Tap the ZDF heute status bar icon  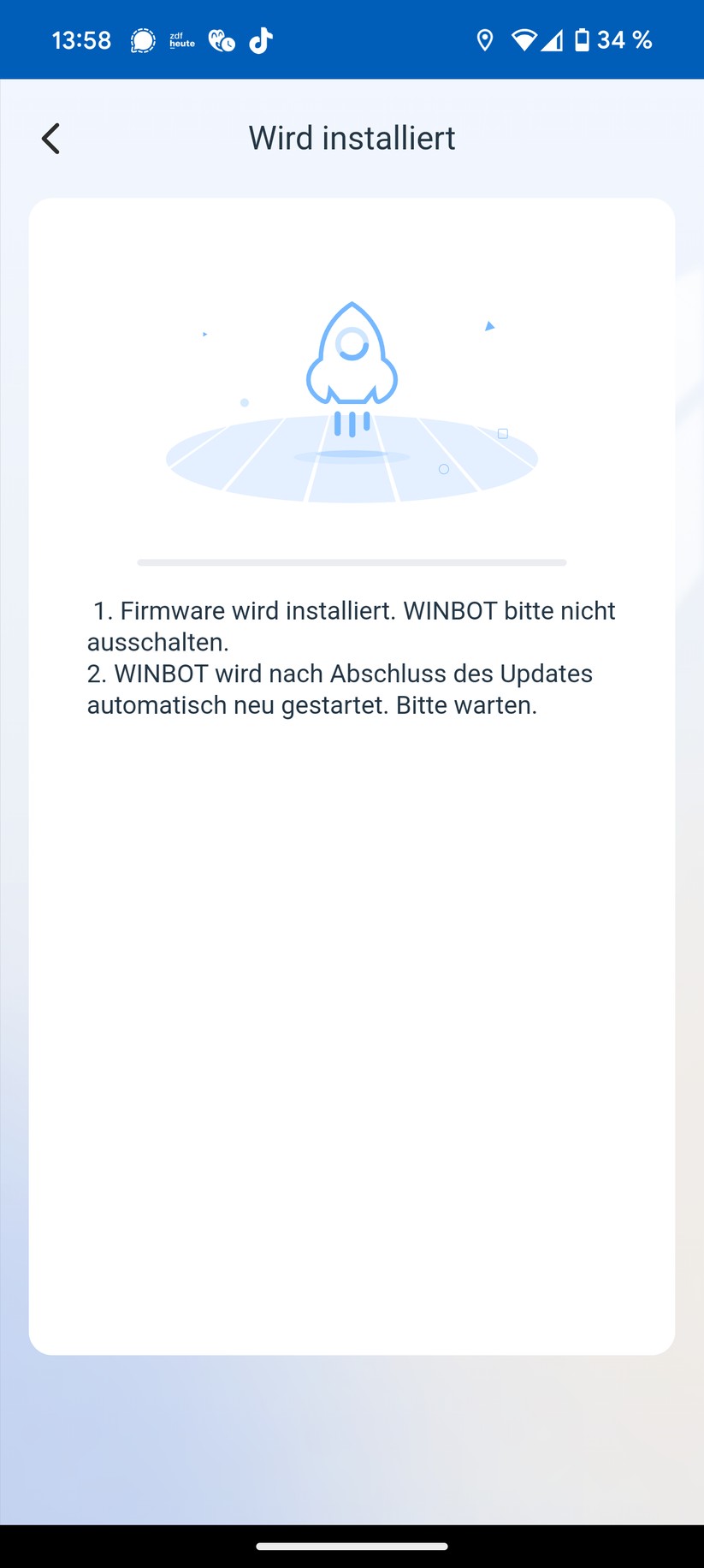pyautogui.click(x=180, y=39)
